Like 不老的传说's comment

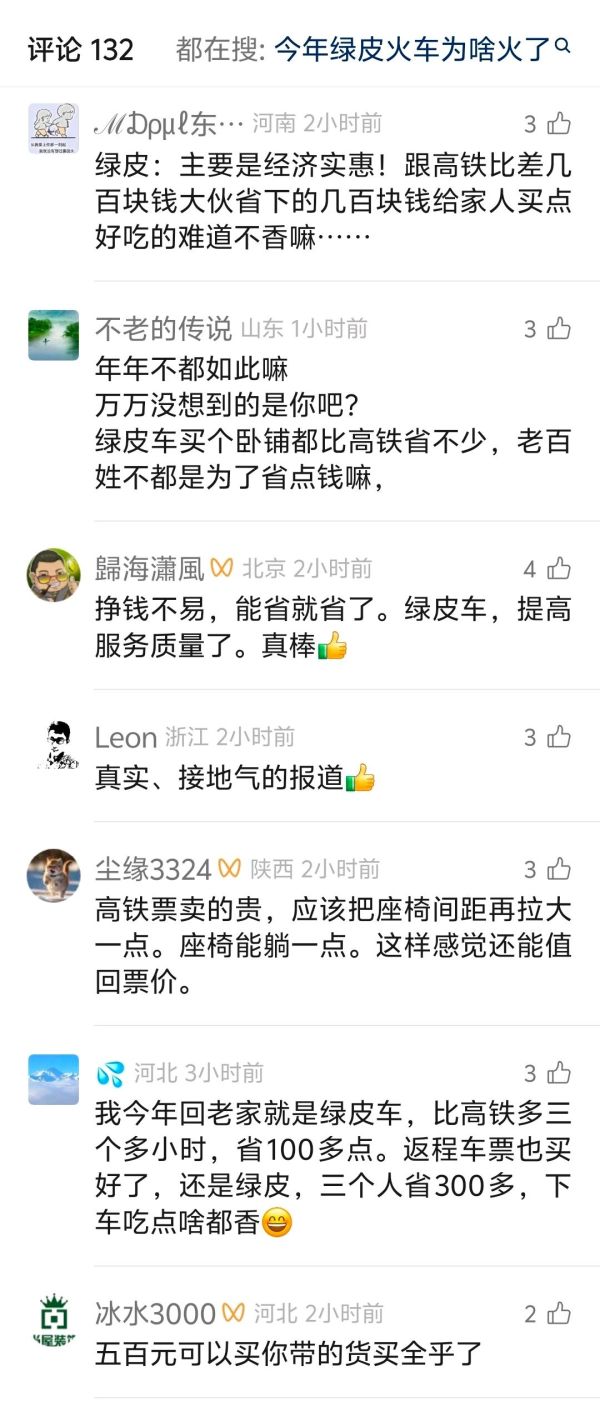(559, 328)
